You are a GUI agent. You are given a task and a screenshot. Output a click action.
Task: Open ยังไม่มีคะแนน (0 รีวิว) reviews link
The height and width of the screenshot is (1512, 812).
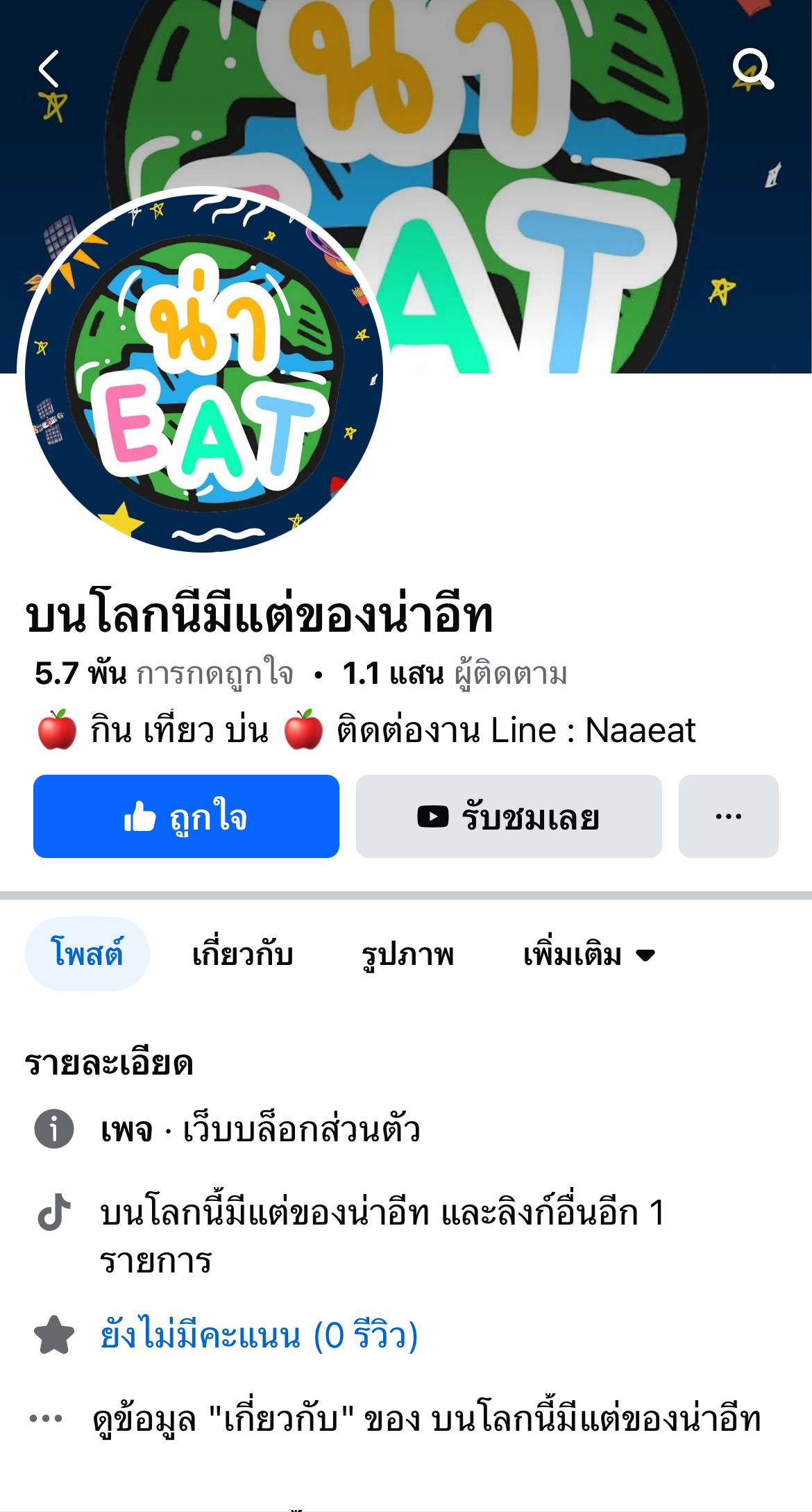click(x=259, y=1334)
